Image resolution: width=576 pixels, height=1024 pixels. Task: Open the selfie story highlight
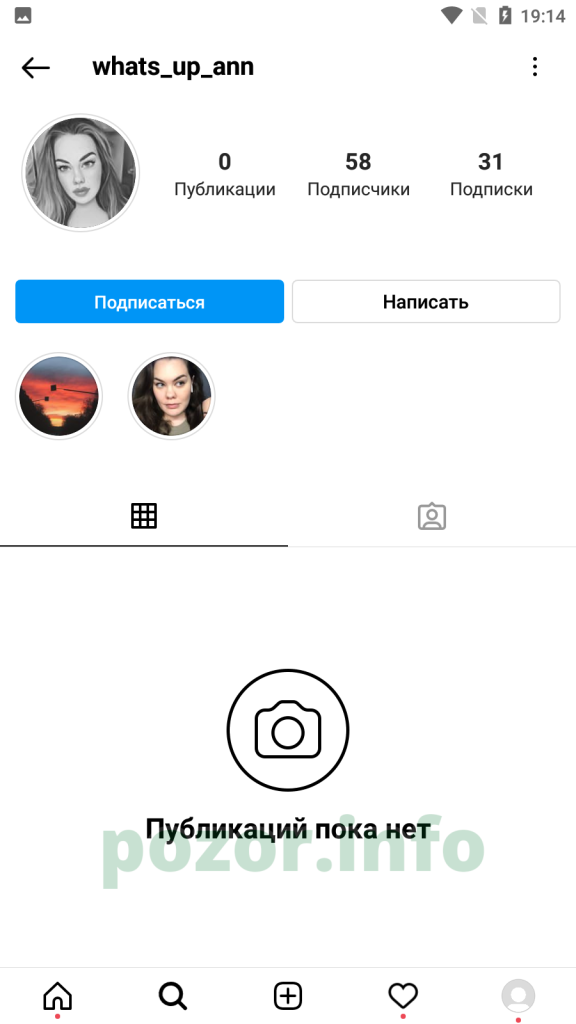(171, 396)
